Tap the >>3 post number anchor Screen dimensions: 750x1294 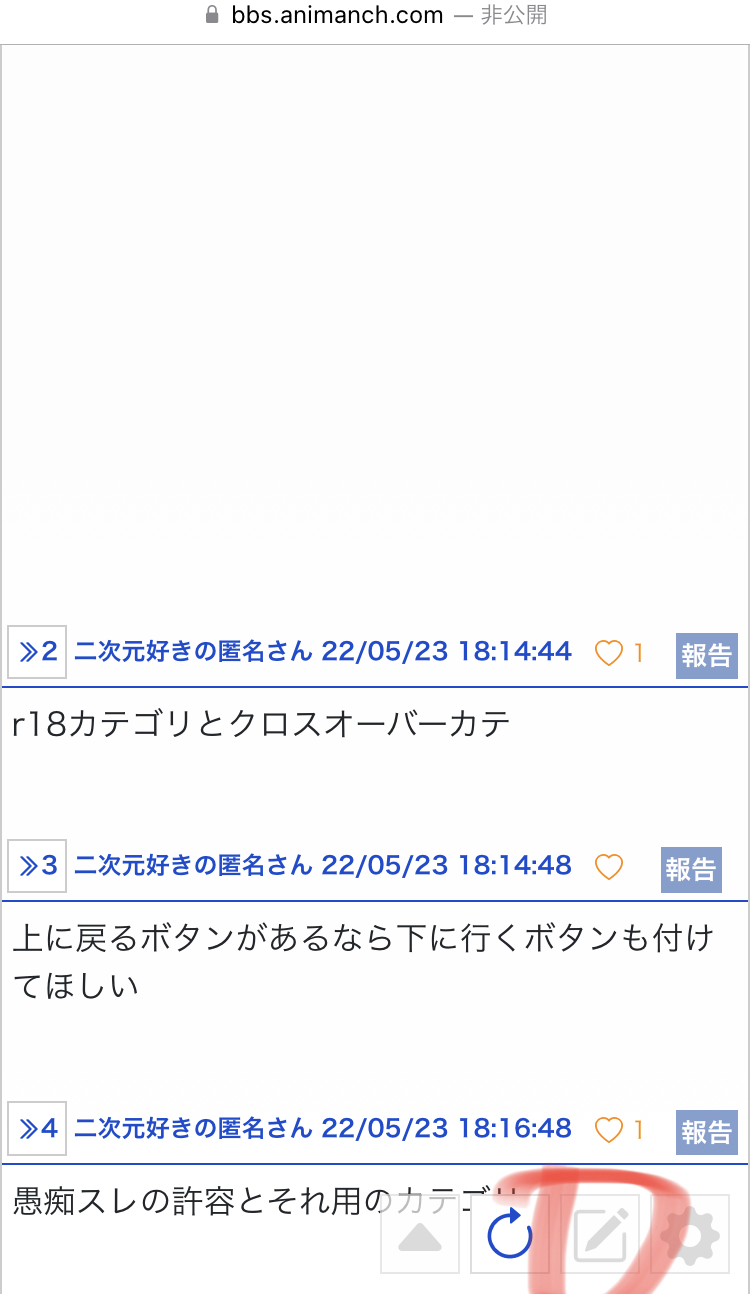pos(37,866)
